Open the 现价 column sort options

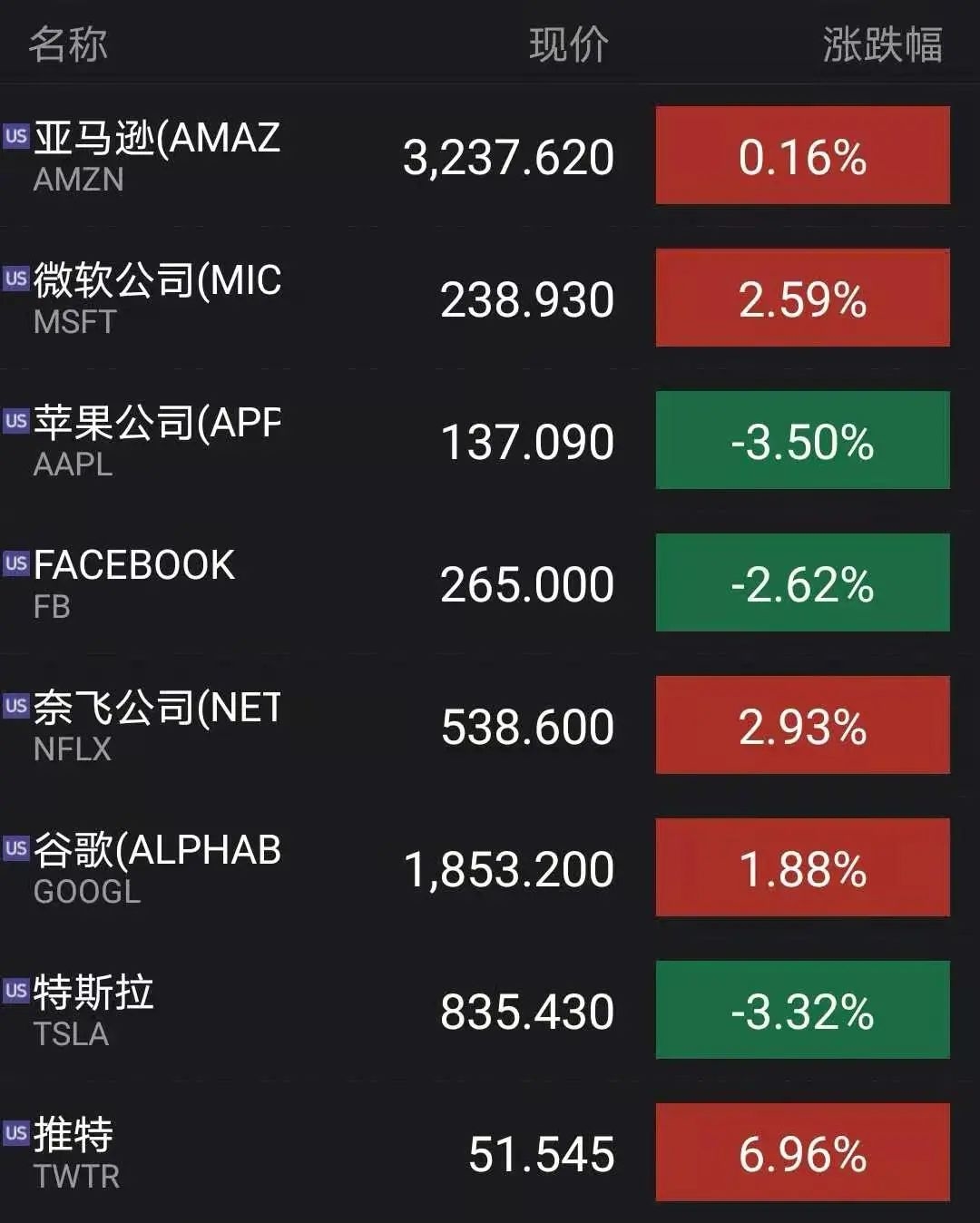click(567, 44)
